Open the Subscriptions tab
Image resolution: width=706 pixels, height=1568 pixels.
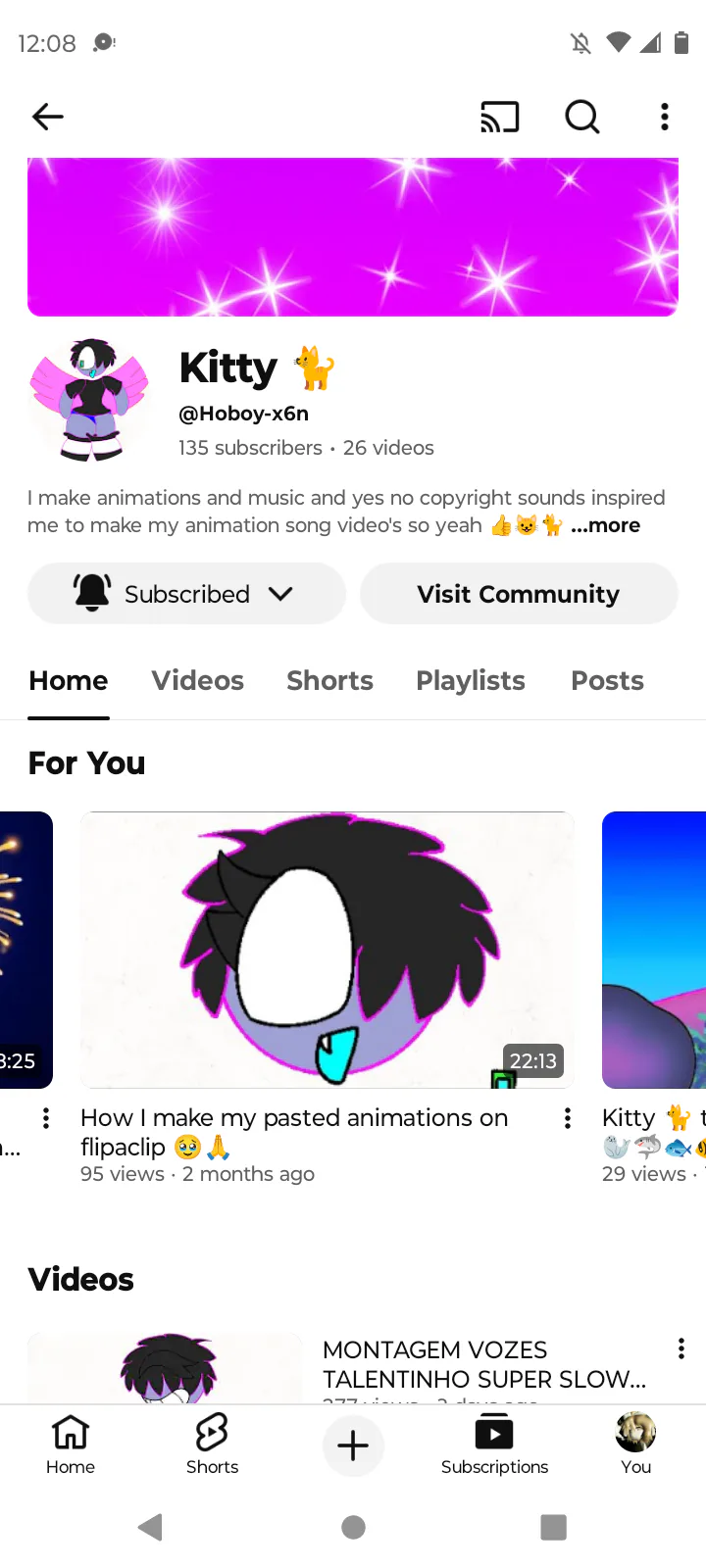point(494,1445)
